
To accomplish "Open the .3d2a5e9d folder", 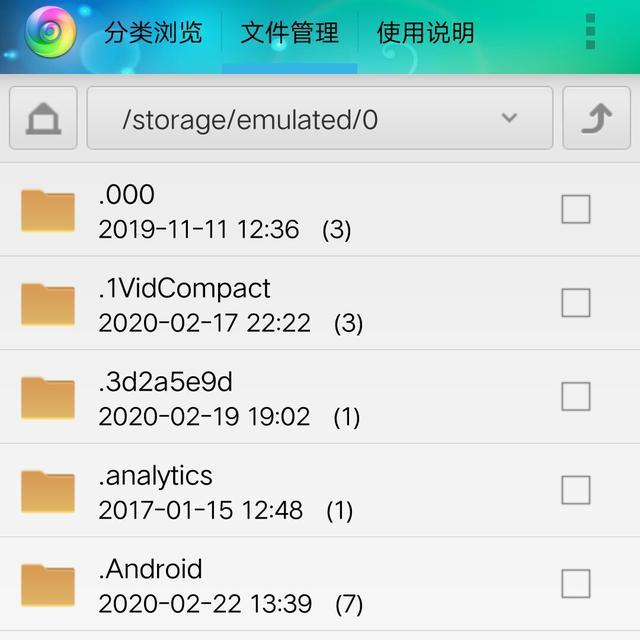I will 250,398.
